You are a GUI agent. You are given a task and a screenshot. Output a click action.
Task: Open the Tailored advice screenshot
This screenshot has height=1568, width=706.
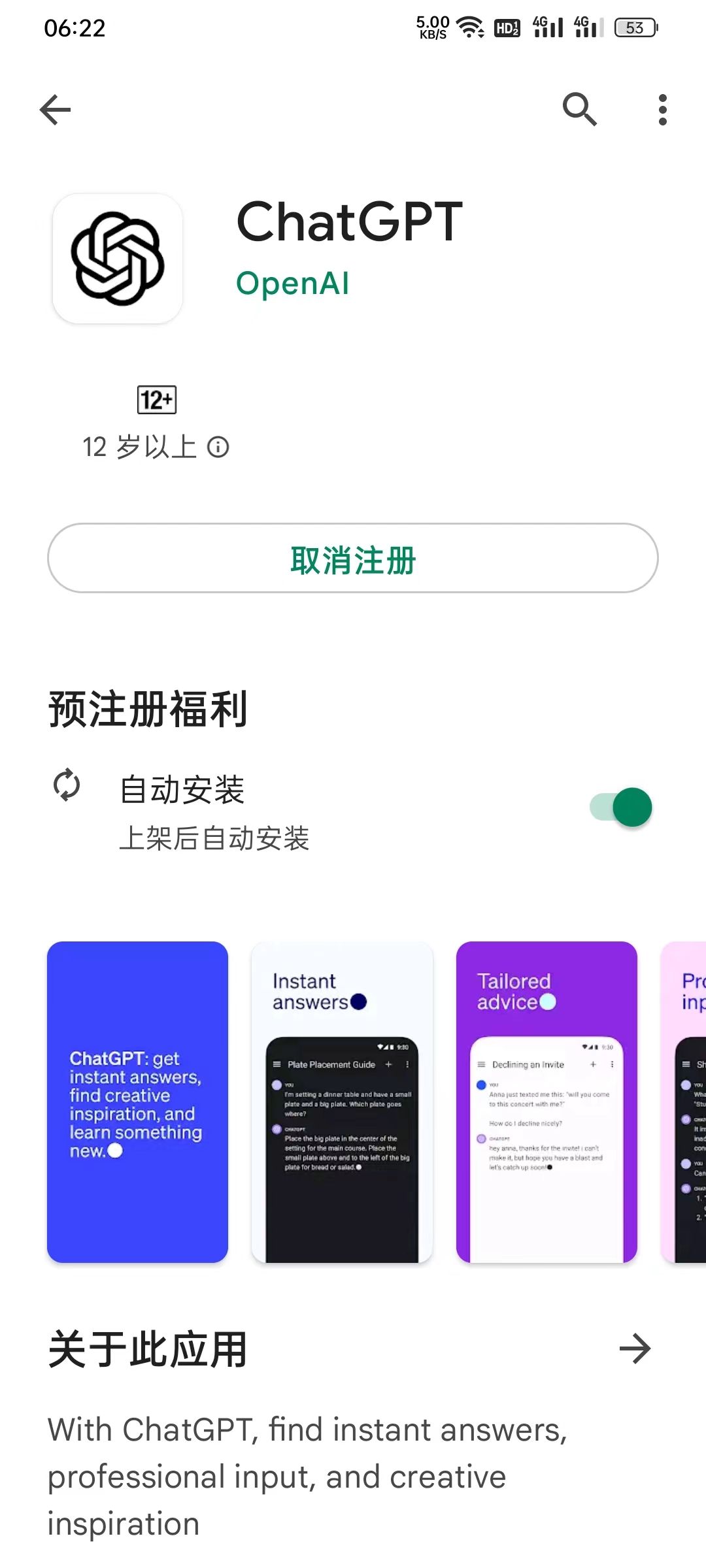pyautogui.click(x=546, y=1102)
